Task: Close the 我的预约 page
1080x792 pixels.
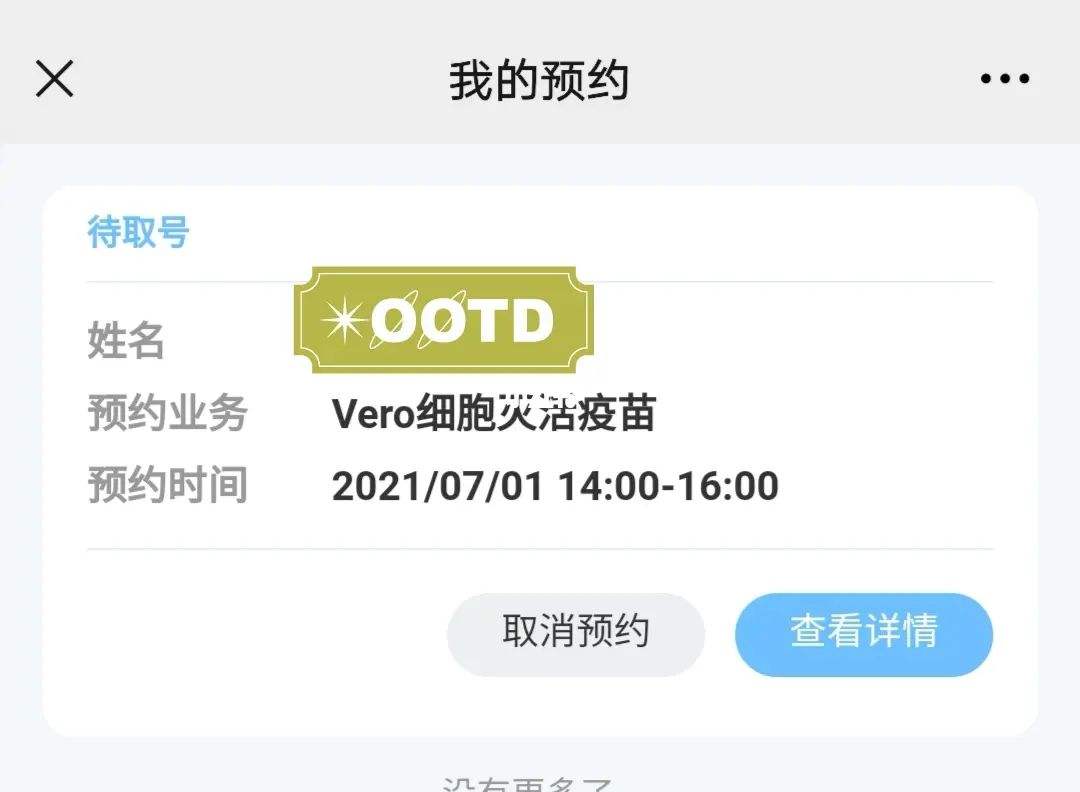Action: (55, 78)
